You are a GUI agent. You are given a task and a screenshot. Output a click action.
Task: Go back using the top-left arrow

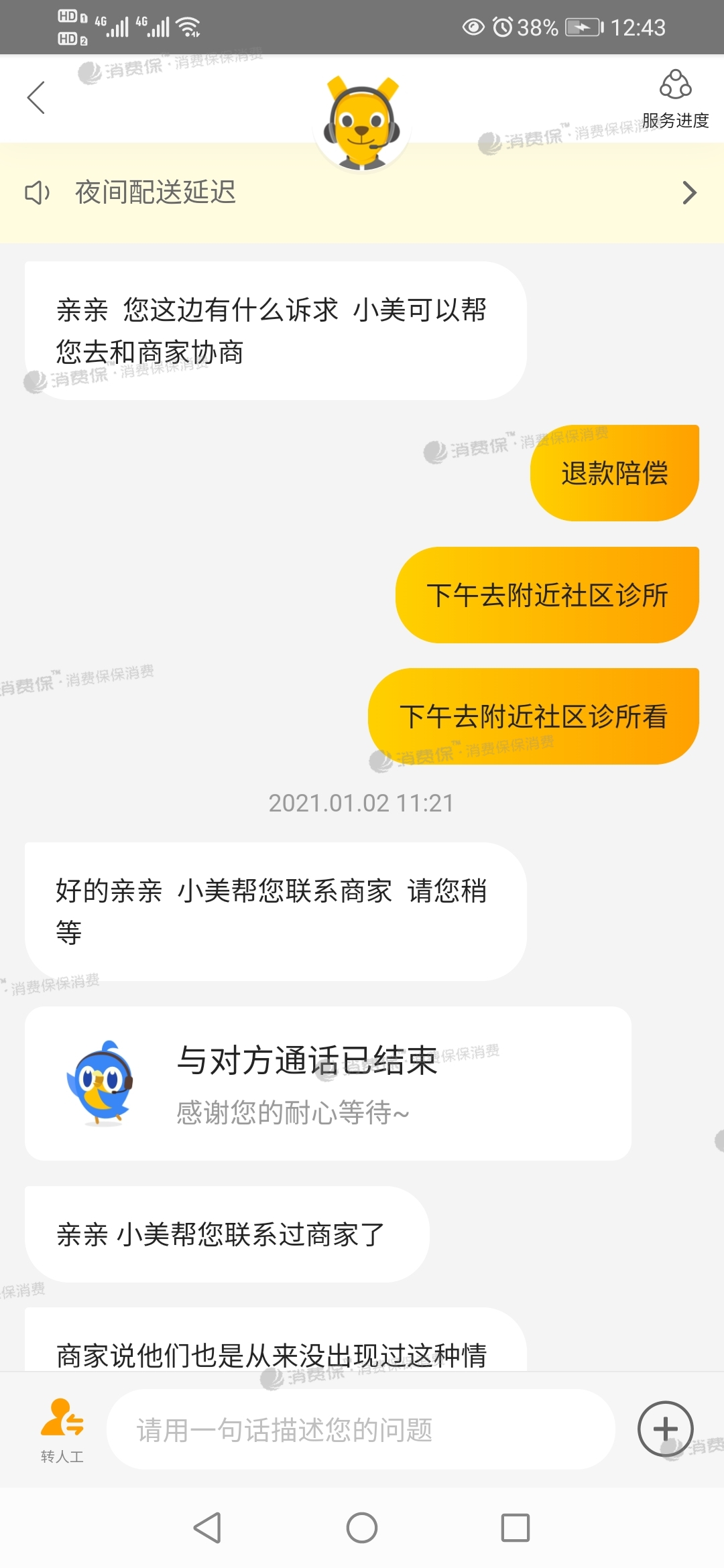point(36,98)
